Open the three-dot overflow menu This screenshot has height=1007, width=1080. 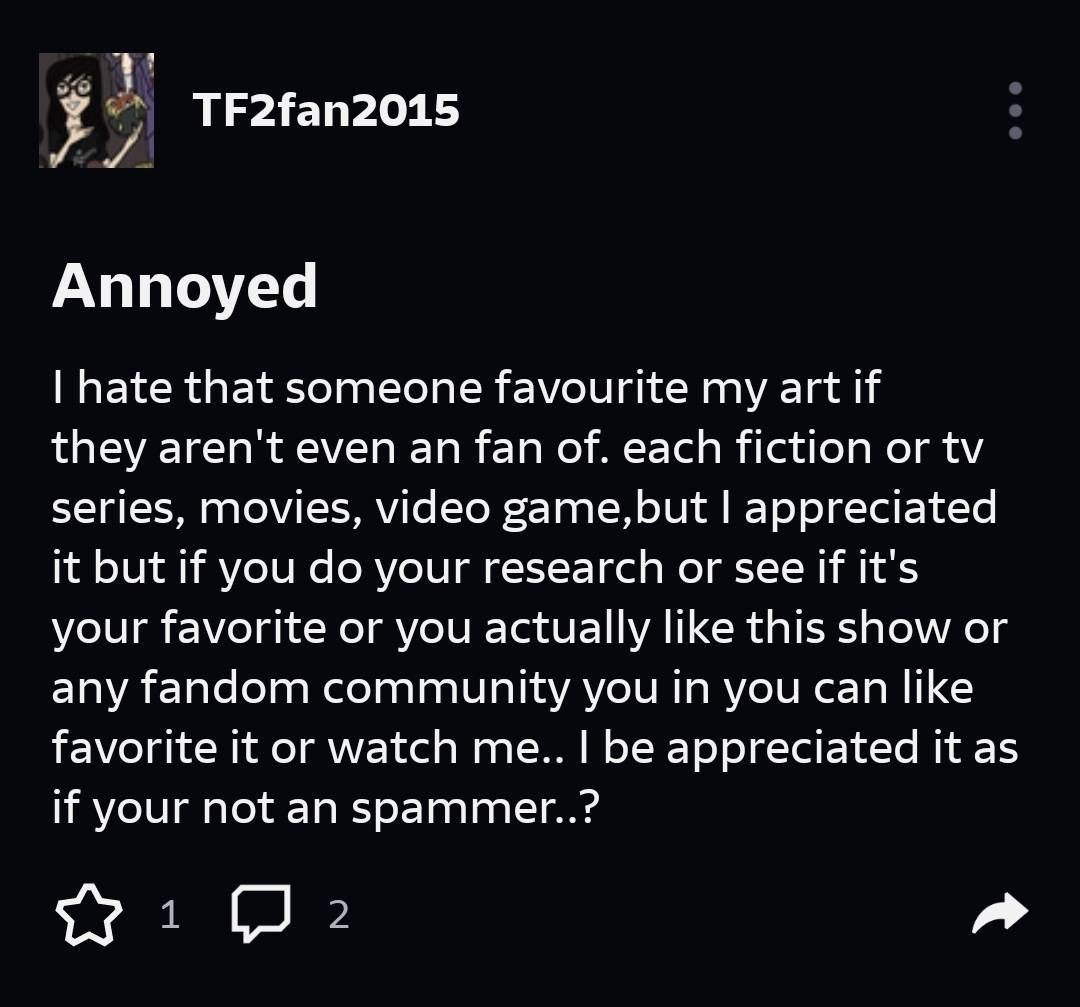click(x=1015, y=110)
